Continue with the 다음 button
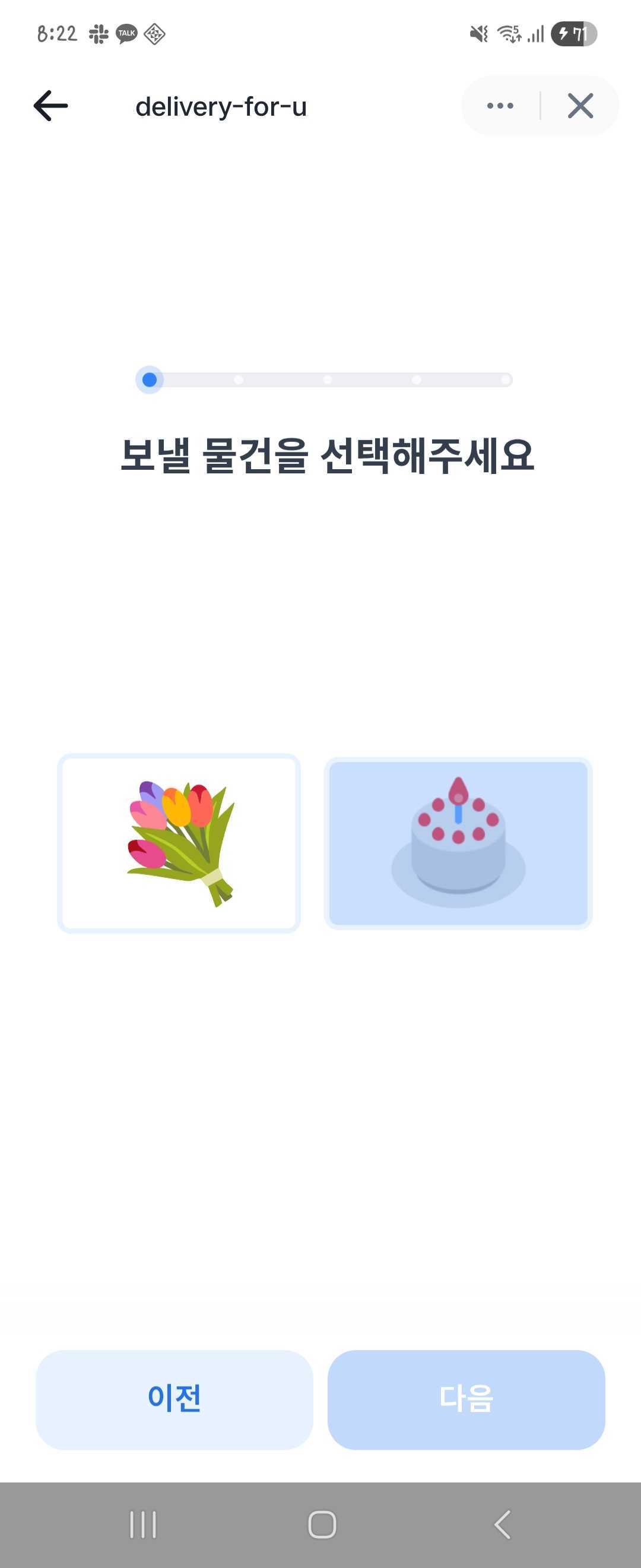Viewport: 641px width, 1568px height. tap(466, 1398)
